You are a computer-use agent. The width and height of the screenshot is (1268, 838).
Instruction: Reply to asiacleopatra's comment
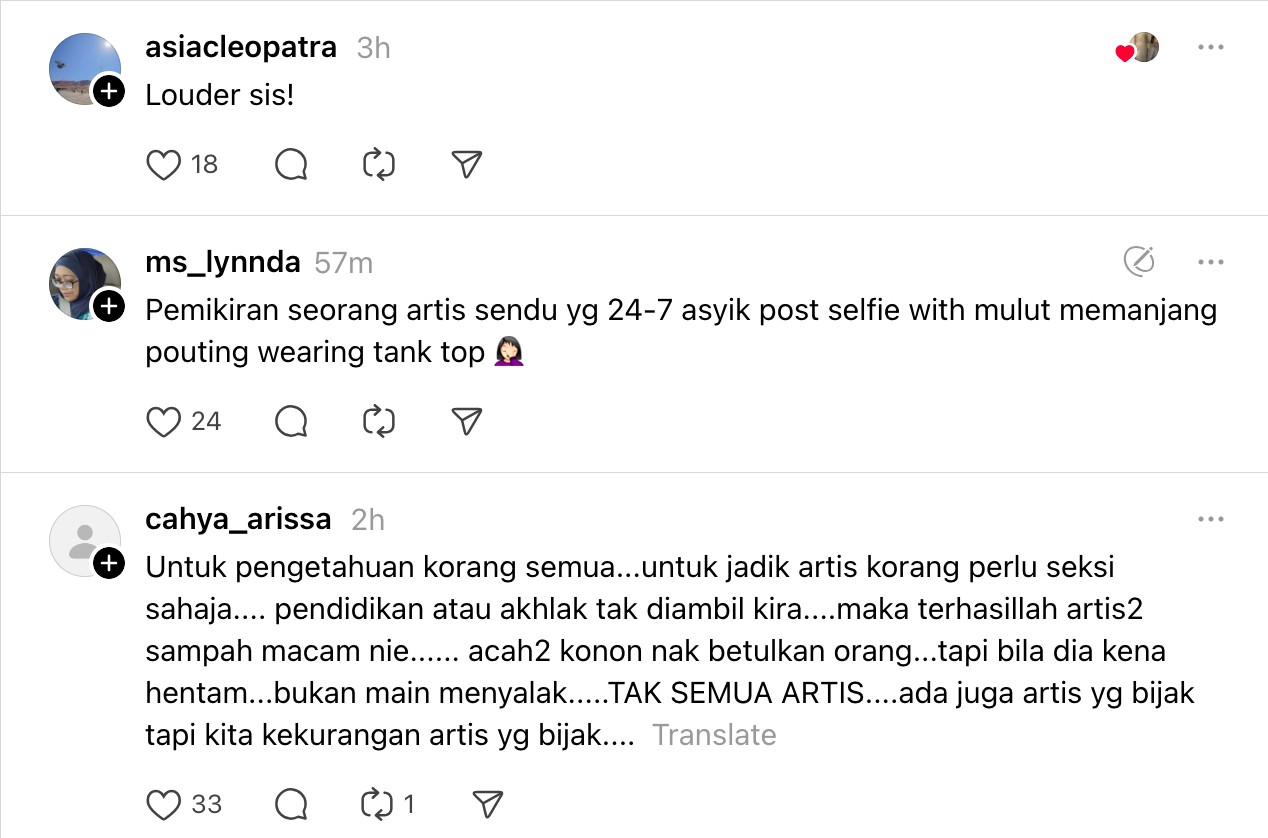tap(291, 165)
